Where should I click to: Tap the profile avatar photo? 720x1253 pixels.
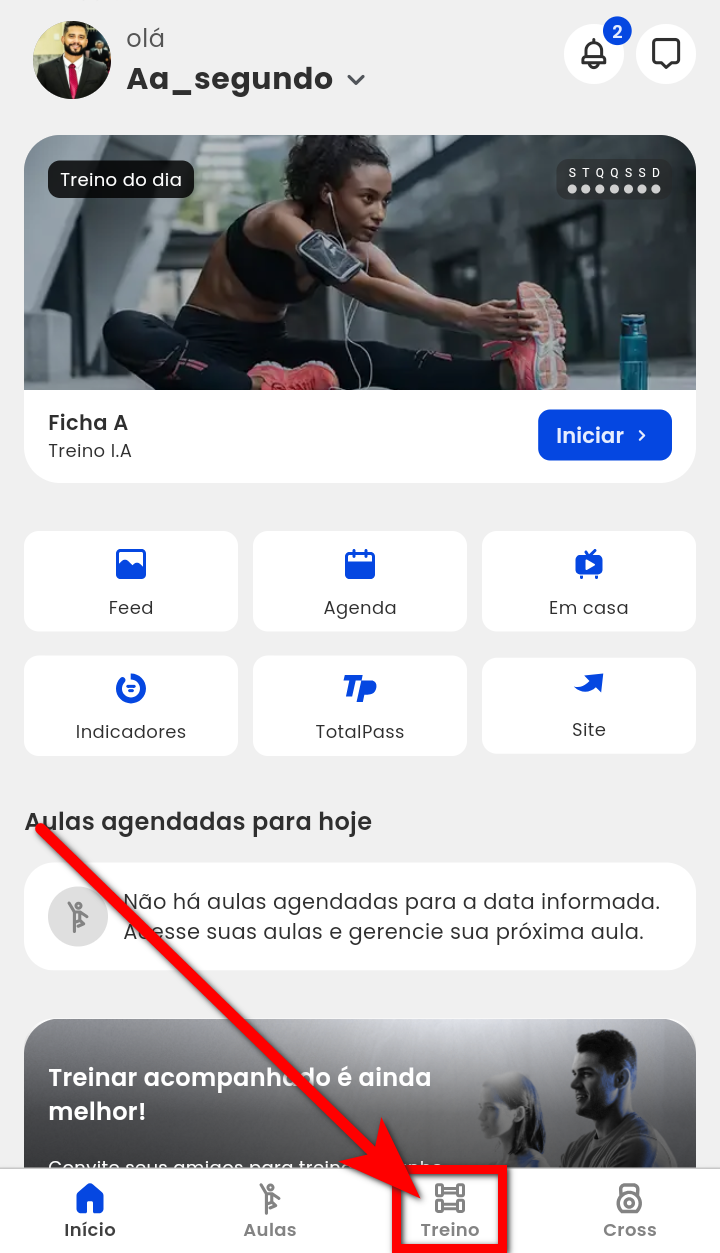coord(72,60)
